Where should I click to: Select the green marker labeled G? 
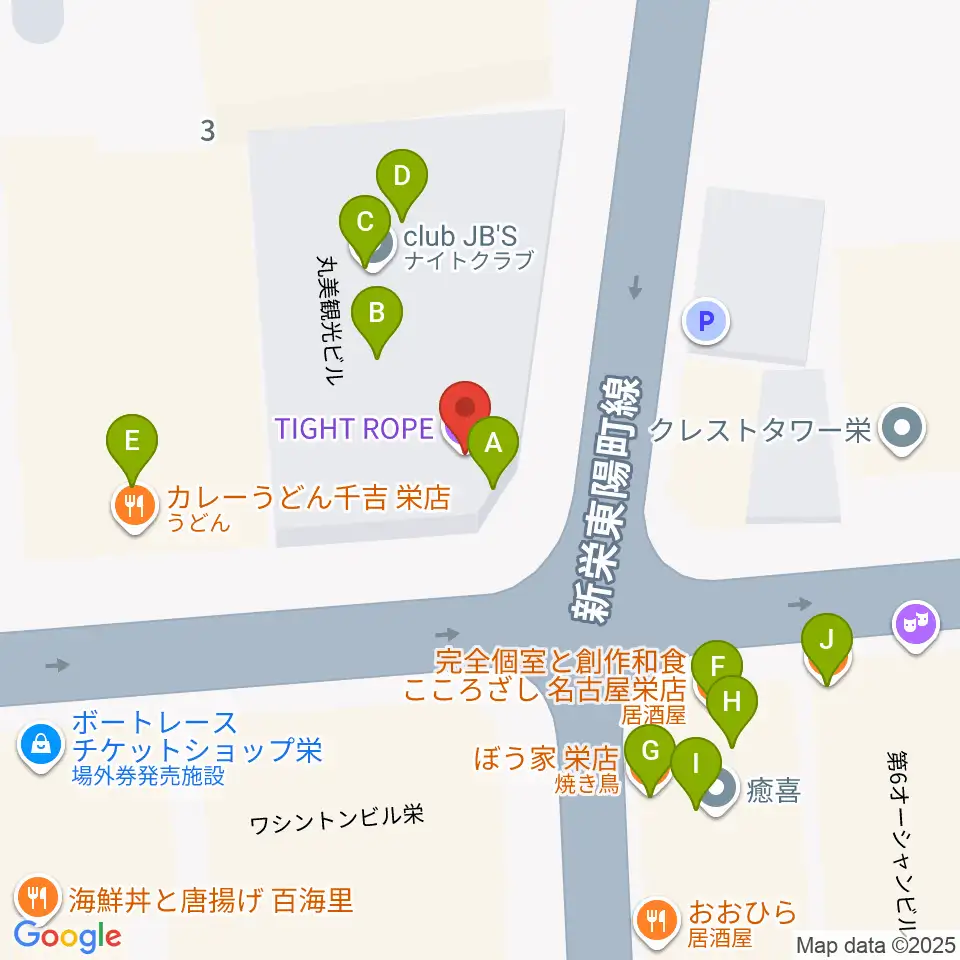(650, 757)
